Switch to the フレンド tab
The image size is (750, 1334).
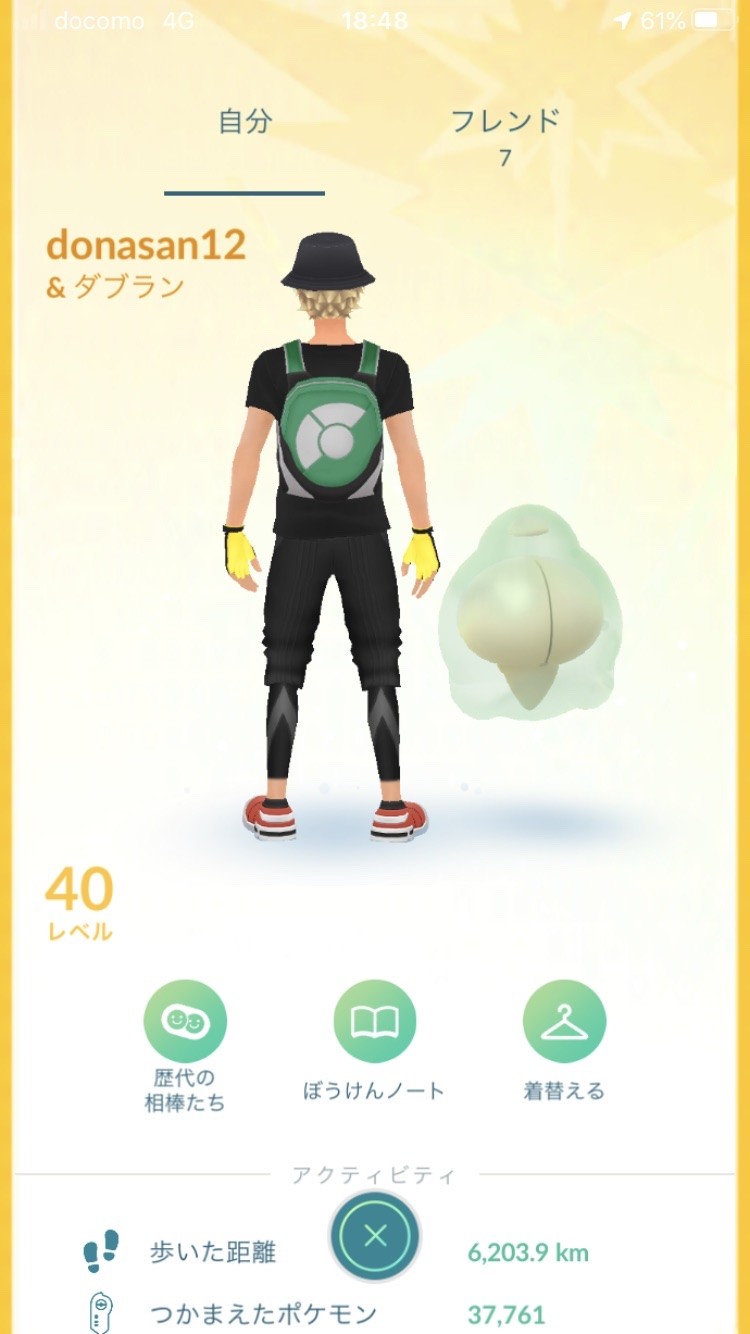[505, 135]
